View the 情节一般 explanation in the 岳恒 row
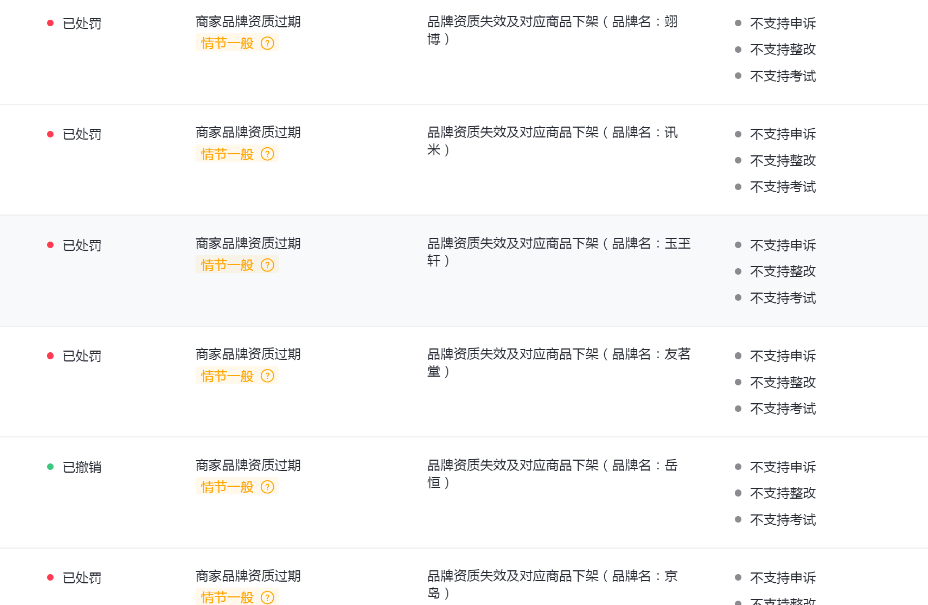 [267, 487]
